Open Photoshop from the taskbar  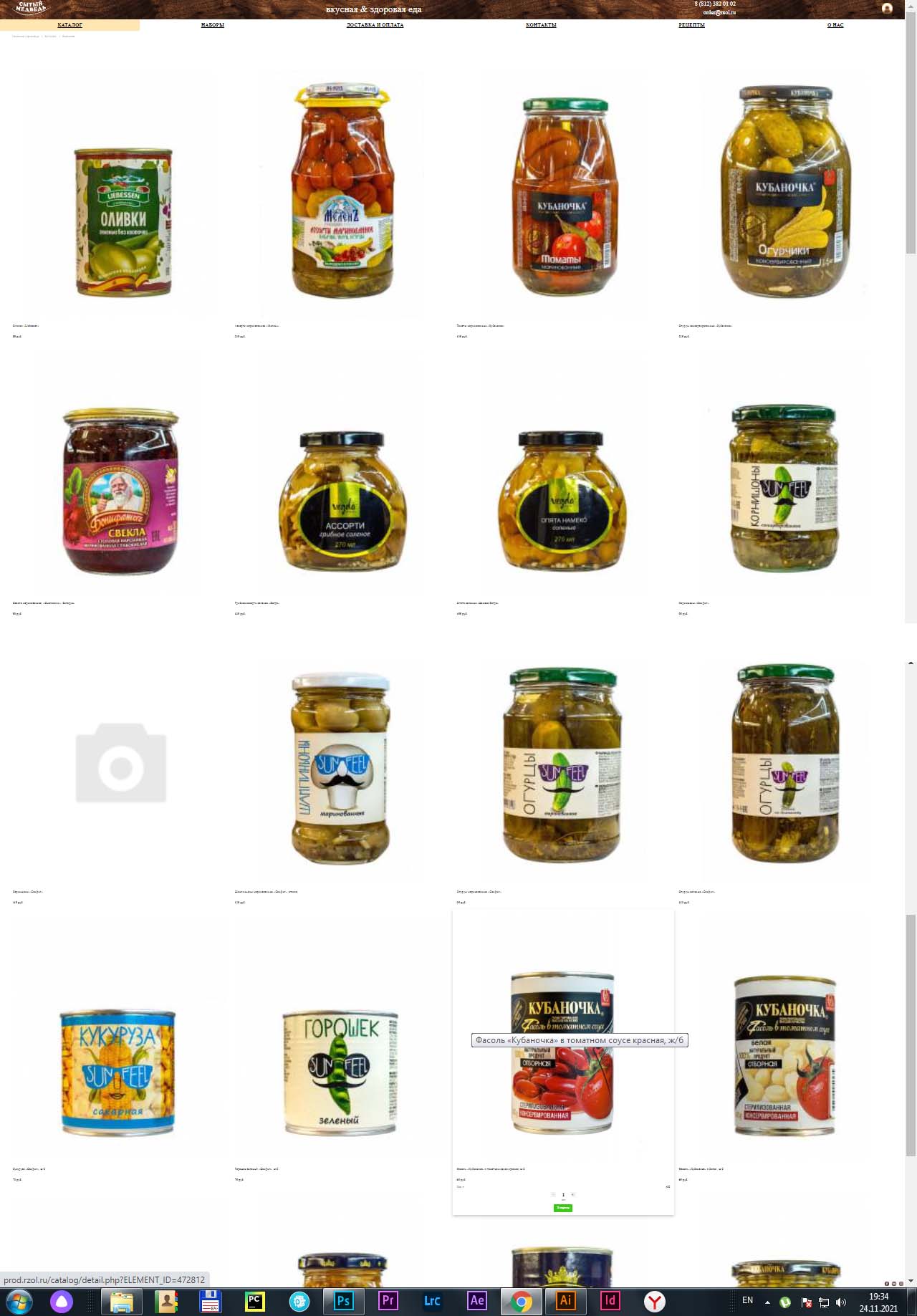[x=343, y=1300]
